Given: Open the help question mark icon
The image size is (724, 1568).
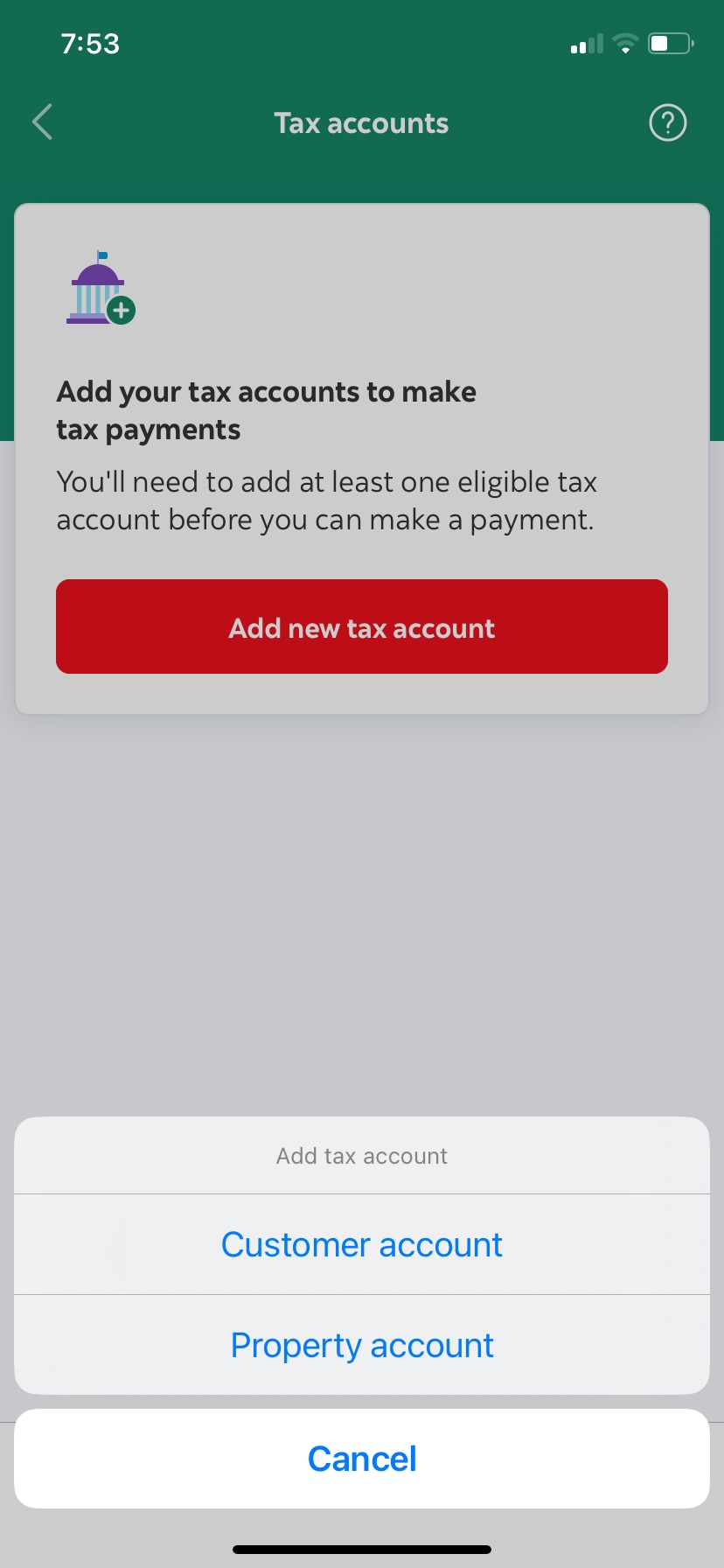Looking at the screenshot, I should coord(668,122).
